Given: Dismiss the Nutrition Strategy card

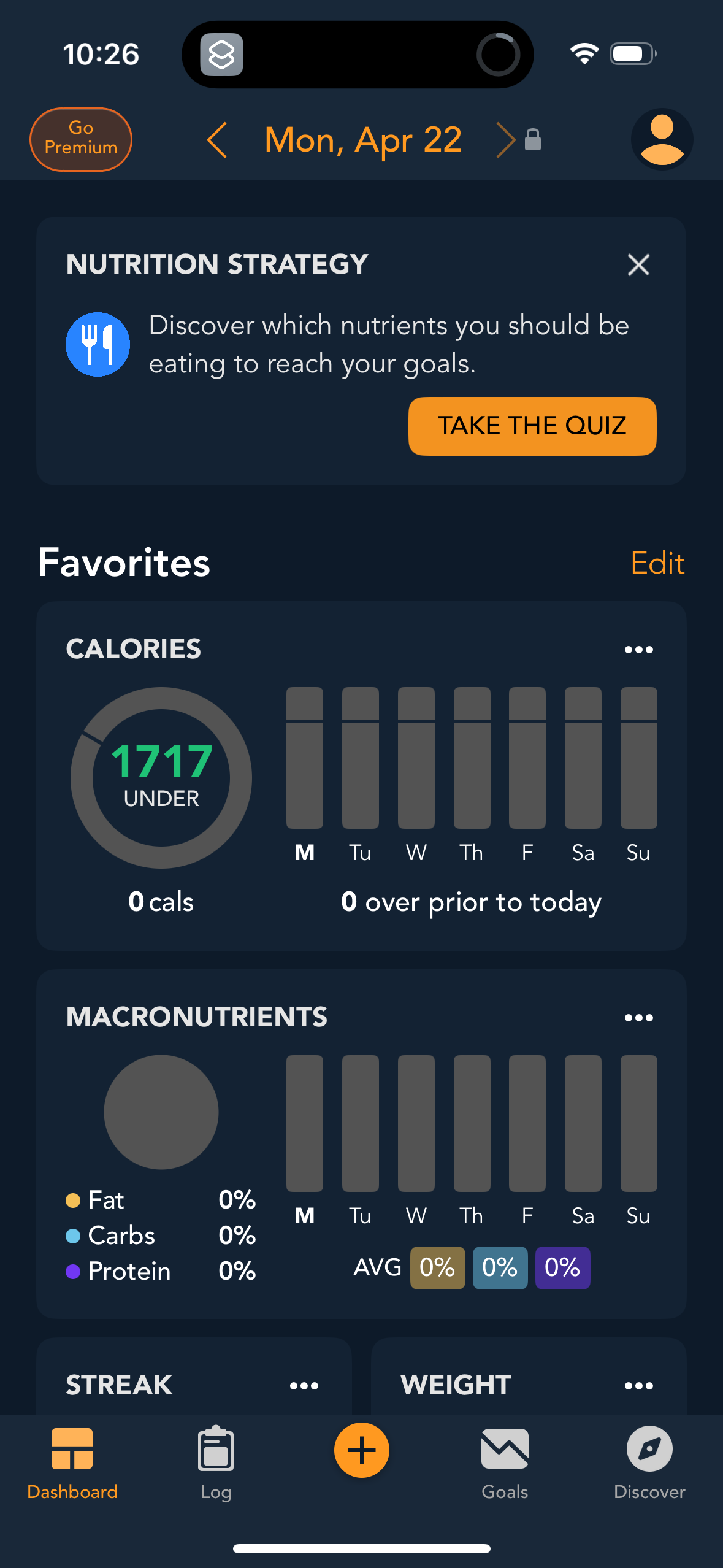Looking at the screenshot, I should point(638,265).
